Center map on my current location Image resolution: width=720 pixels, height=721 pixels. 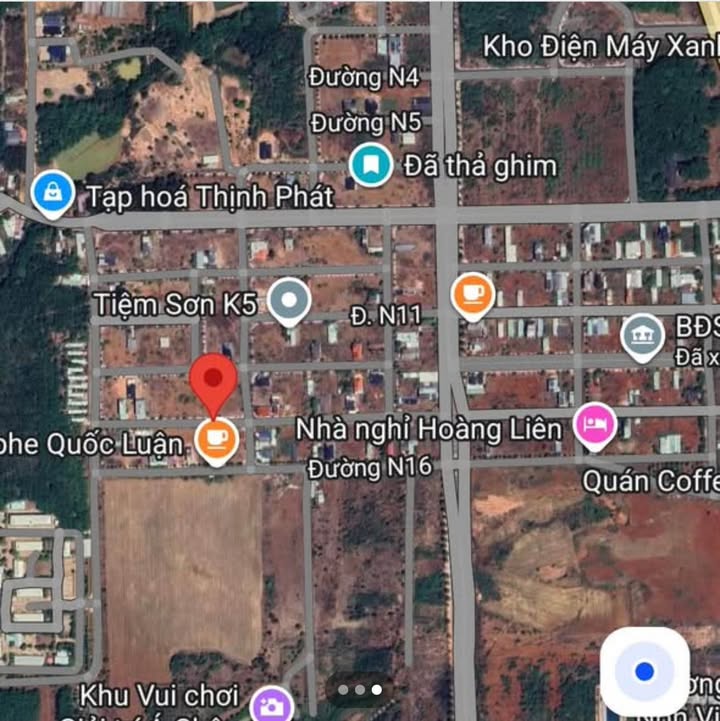[645, 671]
